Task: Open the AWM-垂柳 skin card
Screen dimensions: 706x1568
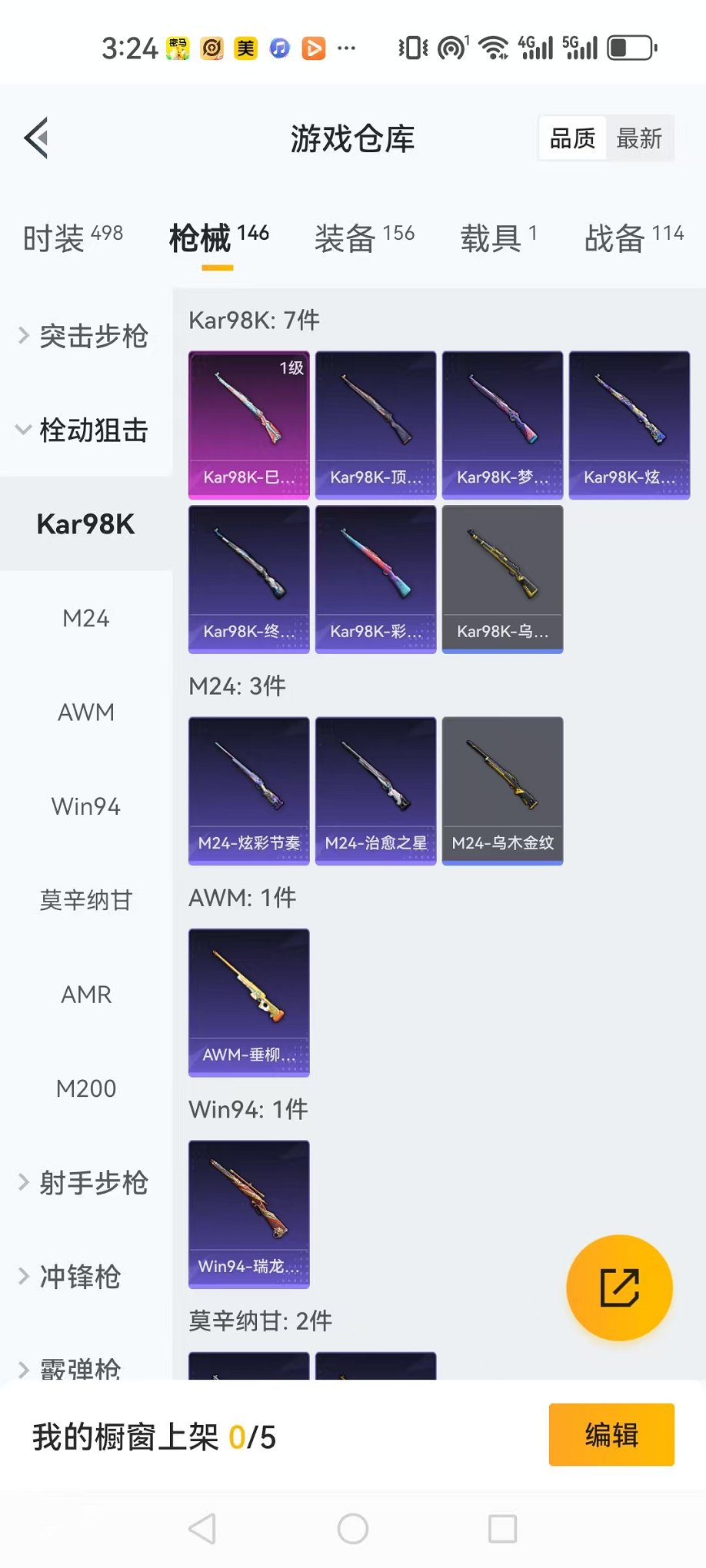Action: 248,1002
